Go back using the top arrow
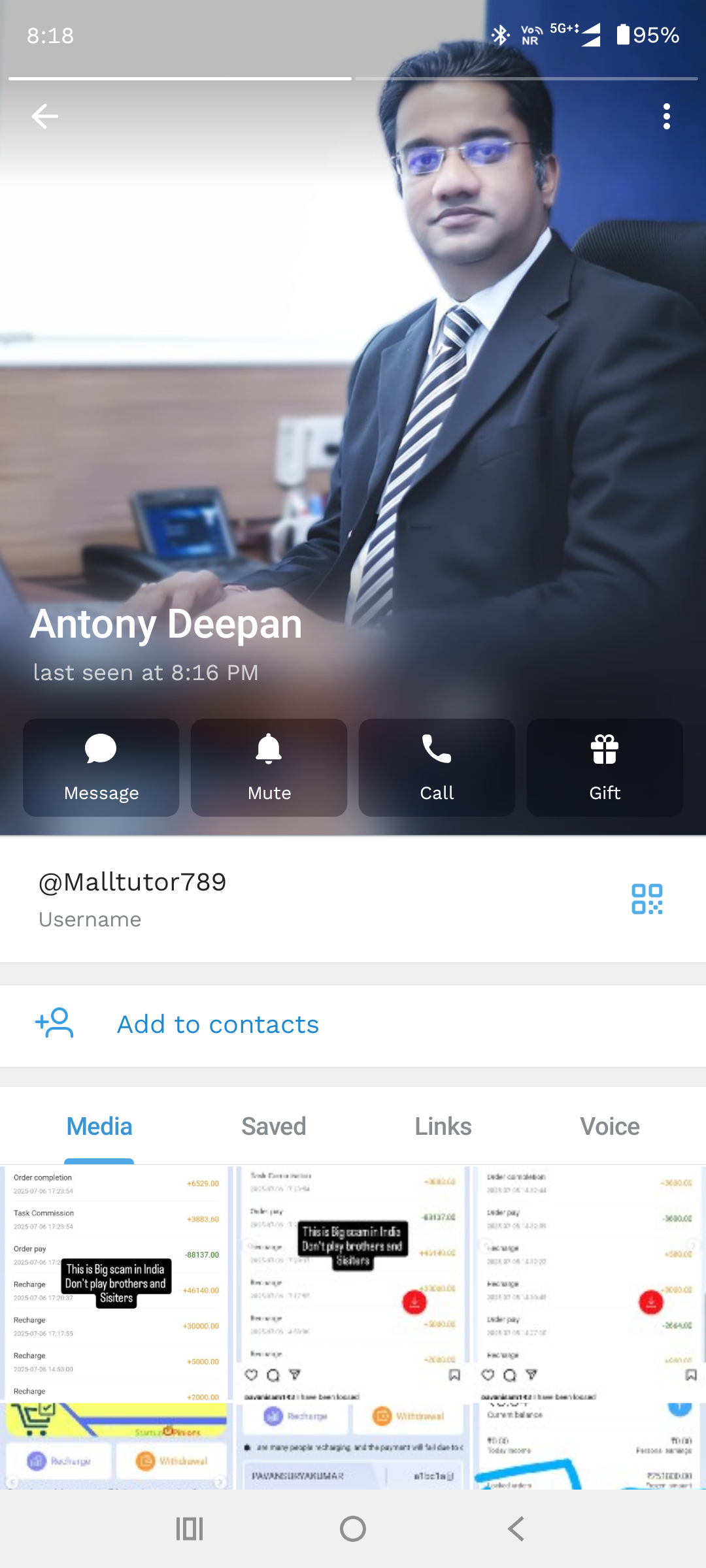Image resolution: width=706 pixels, height=1568 pixels. coord(44,116)
